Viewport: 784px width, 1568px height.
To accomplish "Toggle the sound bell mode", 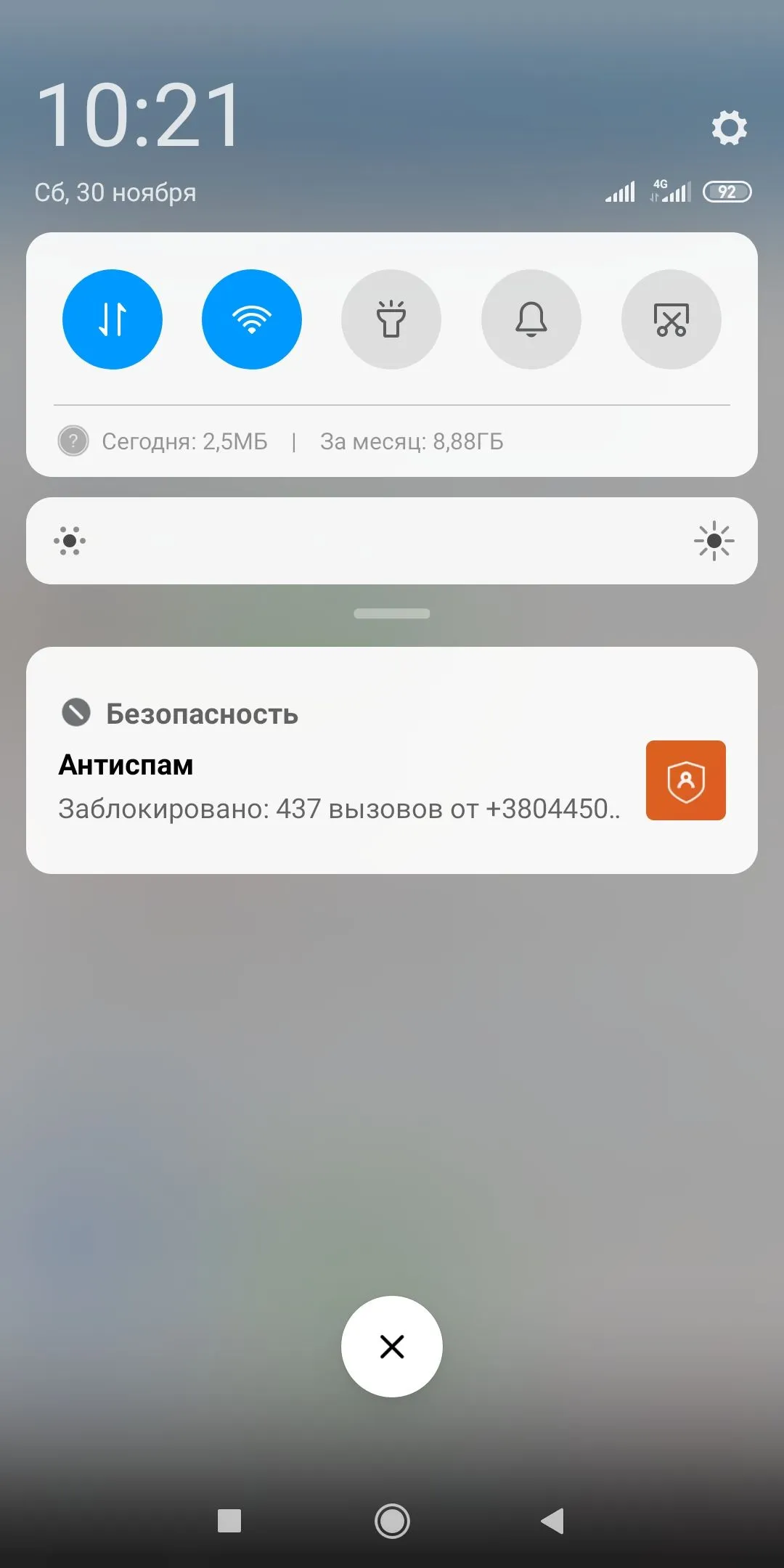I will pos(531,319).
